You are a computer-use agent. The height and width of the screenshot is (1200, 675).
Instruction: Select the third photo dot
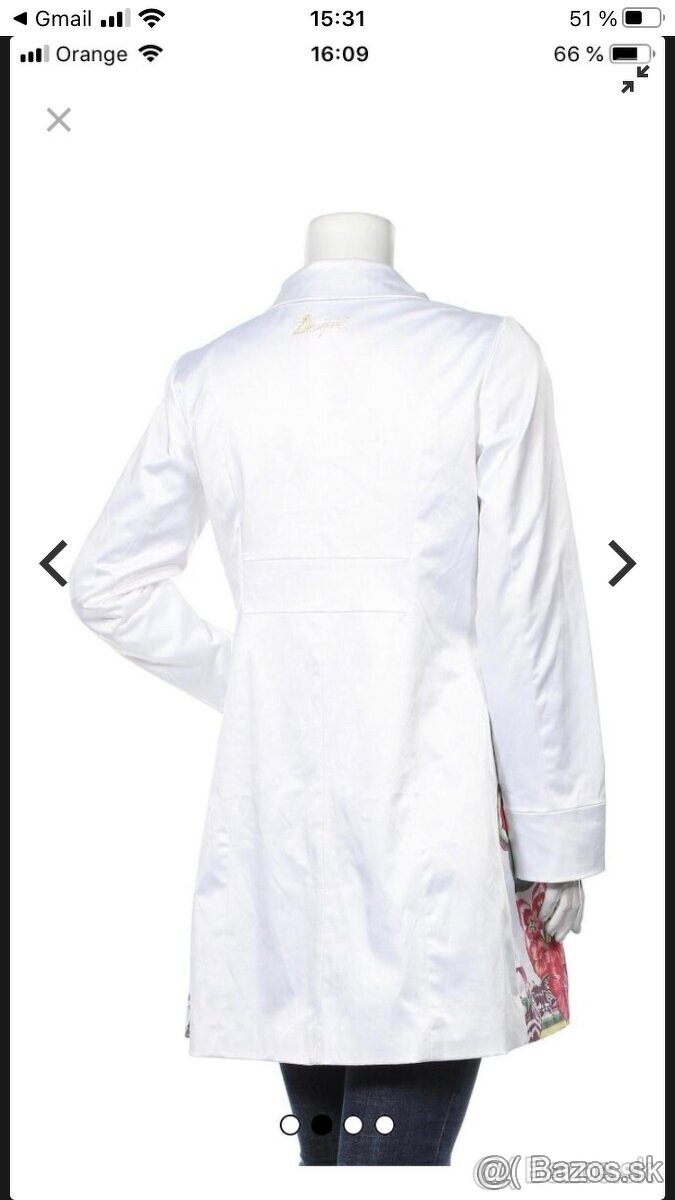point(353,1125)
